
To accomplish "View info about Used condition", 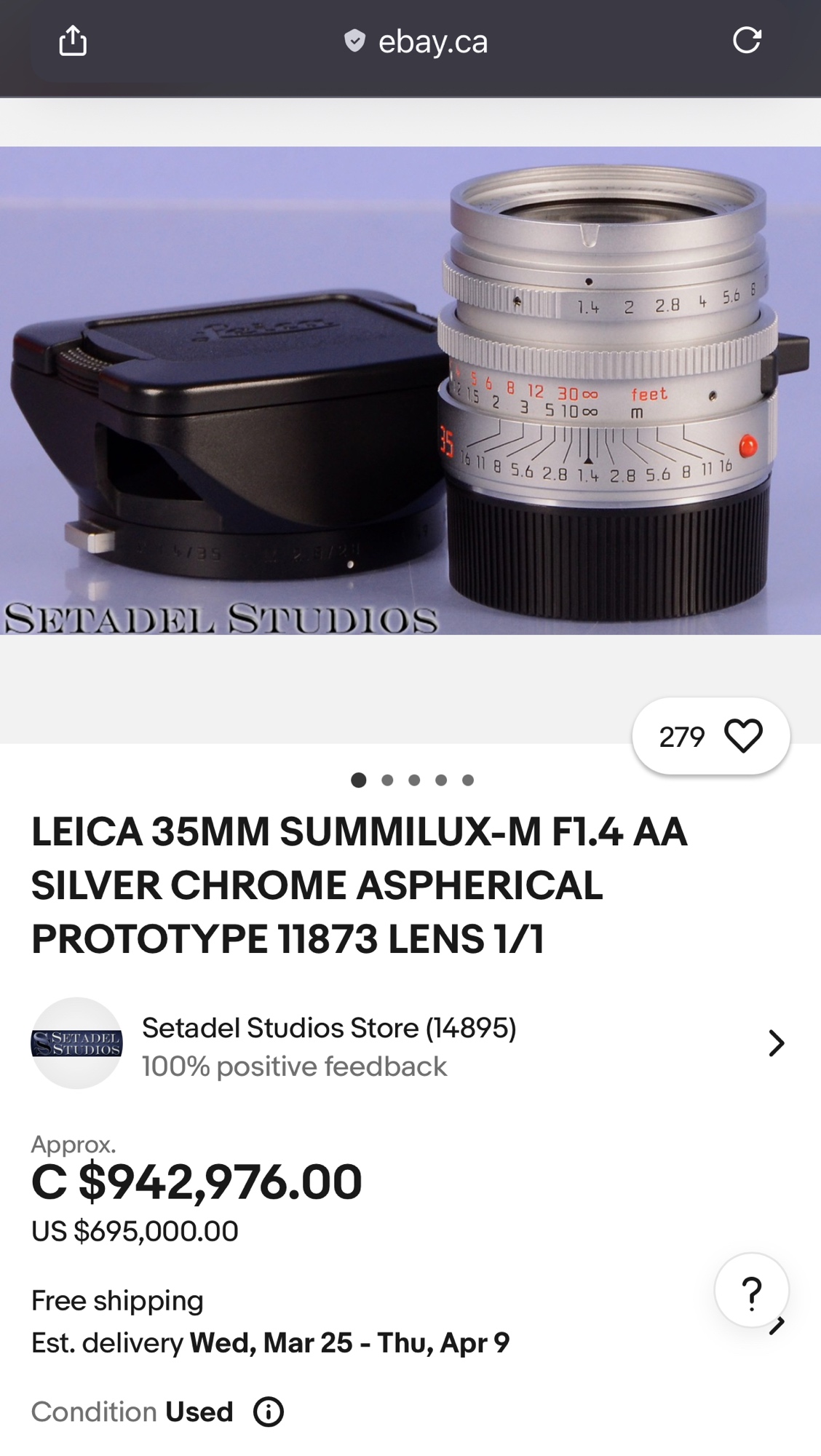I will pos(269,1412).
